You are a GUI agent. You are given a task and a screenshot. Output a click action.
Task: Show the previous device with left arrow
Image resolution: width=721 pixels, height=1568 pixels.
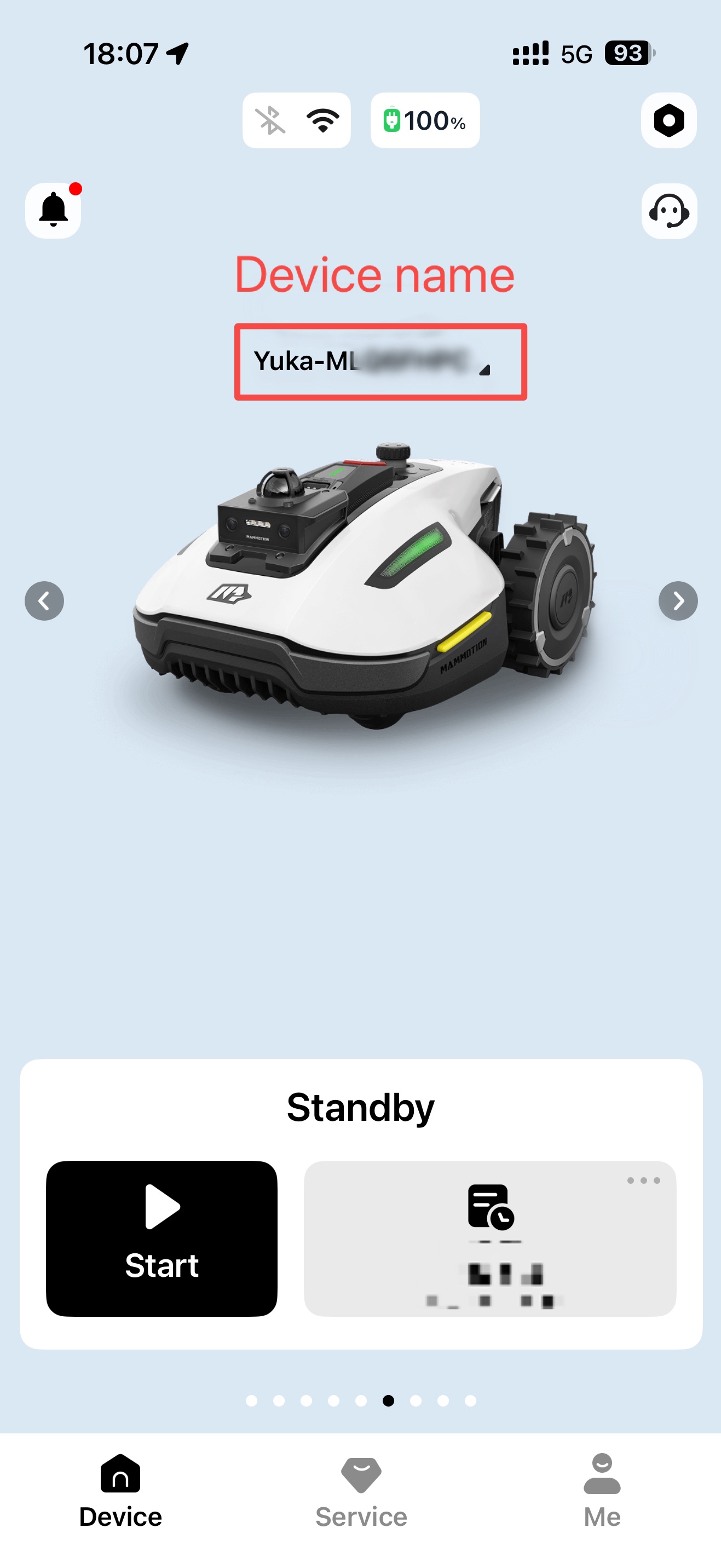point(44,601)
